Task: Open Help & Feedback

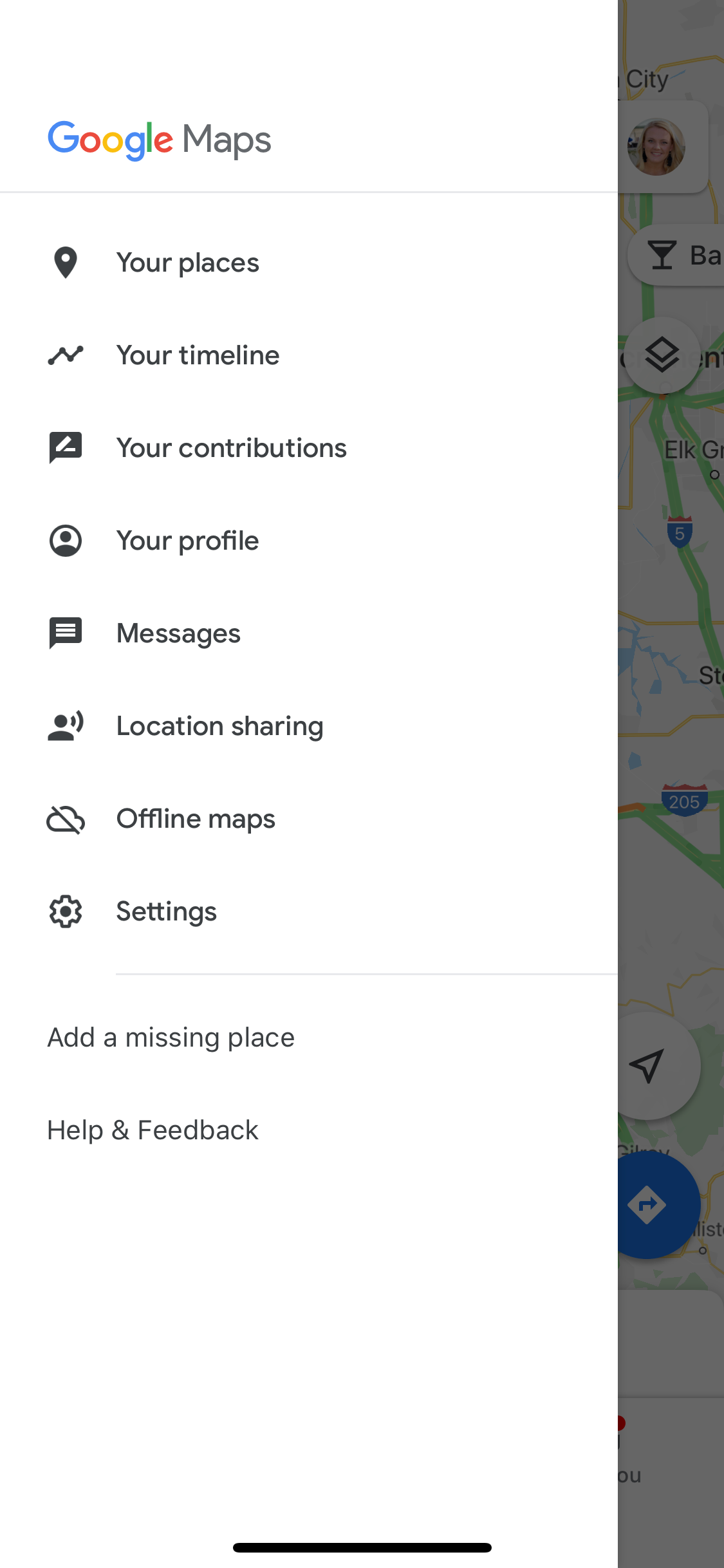Action: (x=152, y=1130)
